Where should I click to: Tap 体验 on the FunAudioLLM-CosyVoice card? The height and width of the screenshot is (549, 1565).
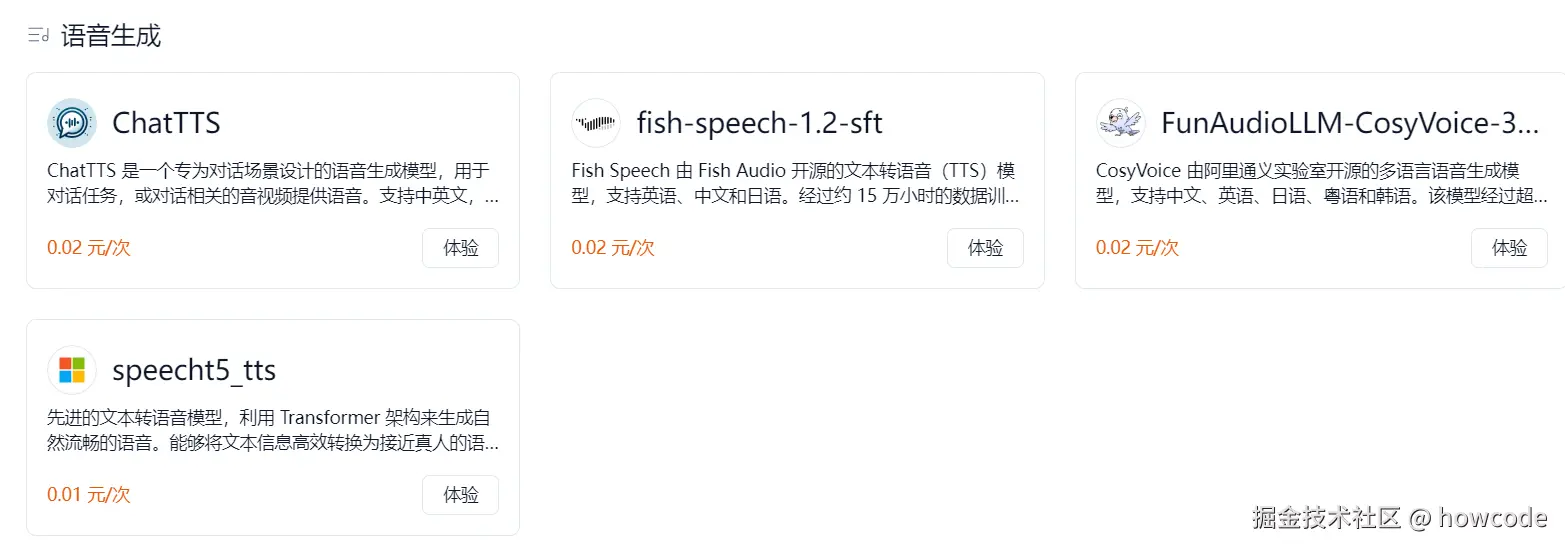tap(1509, 248)
